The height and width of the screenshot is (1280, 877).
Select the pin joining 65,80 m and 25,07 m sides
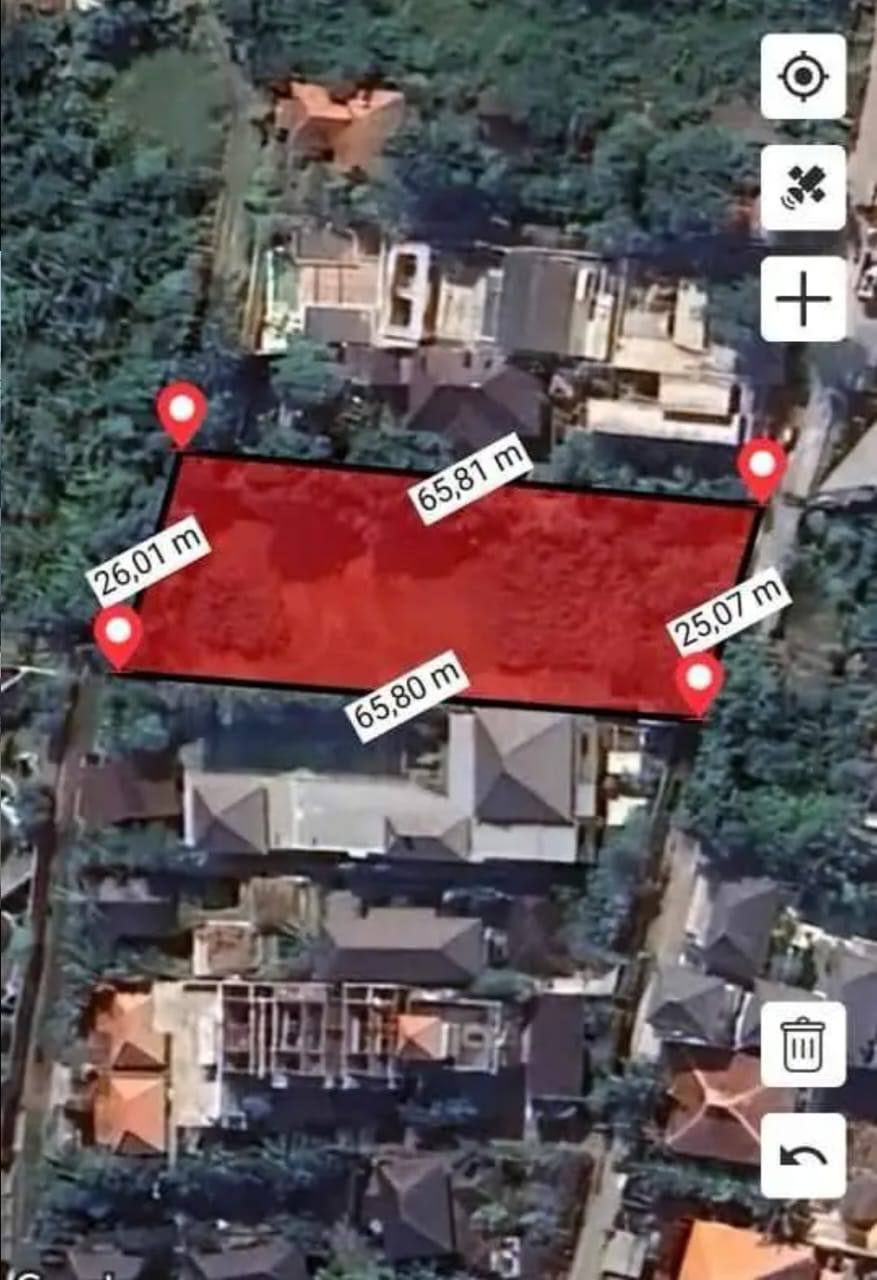699,681
